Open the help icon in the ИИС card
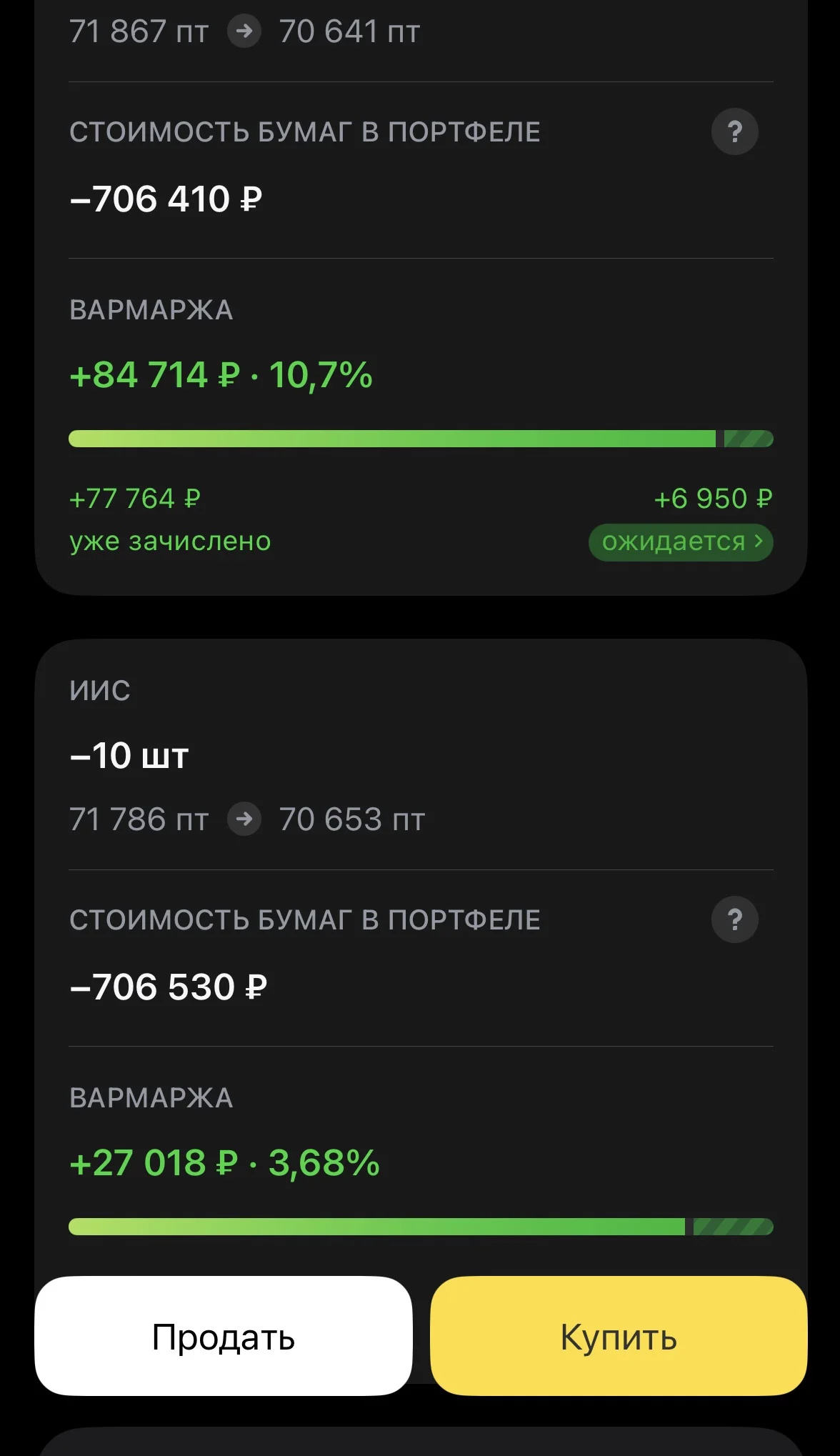The height and width of the screenshot is (1456, 840). pos(734,919)
